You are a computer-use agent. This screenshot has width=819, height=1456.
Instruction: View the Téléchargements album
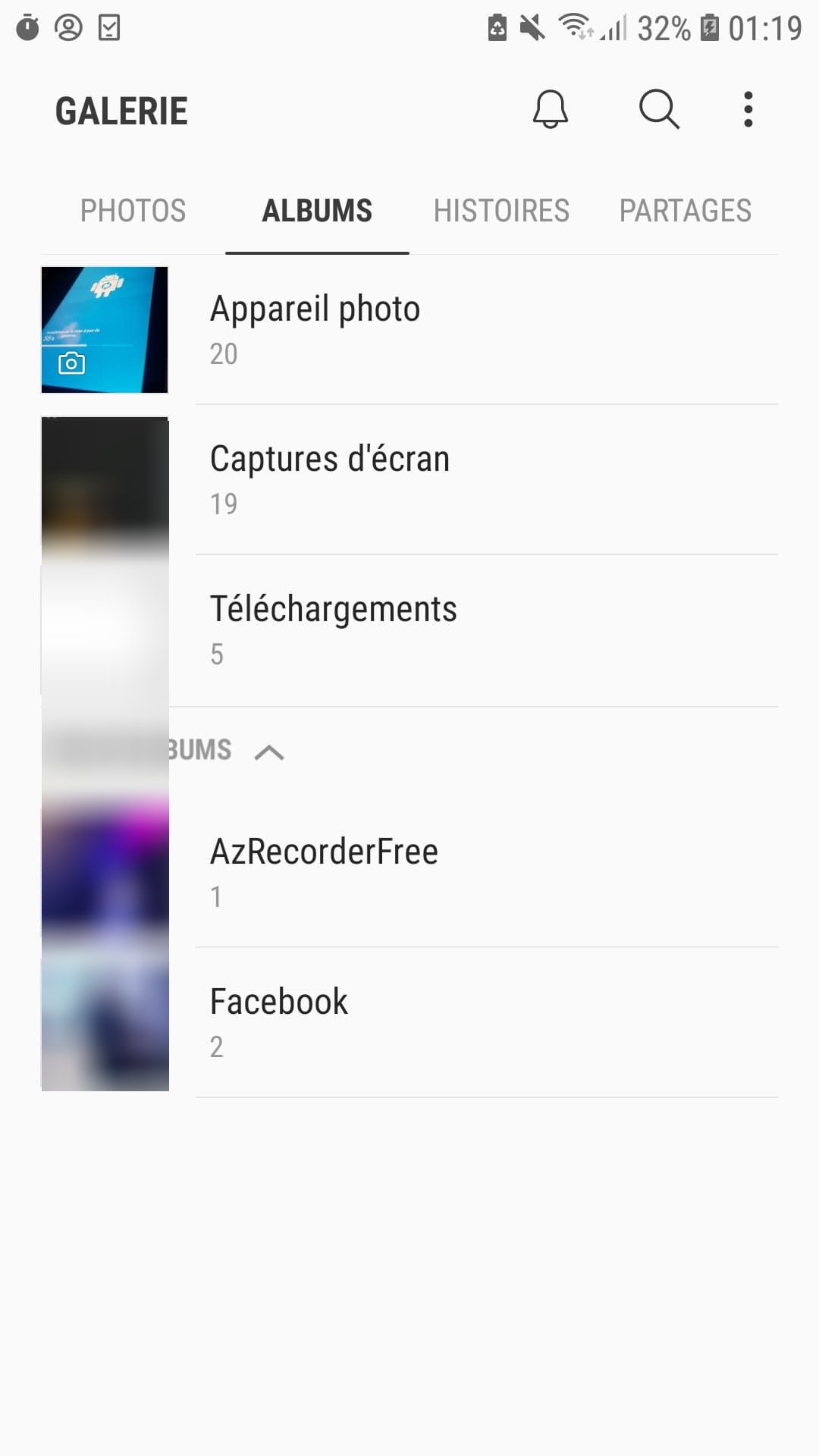pos(334,629)
